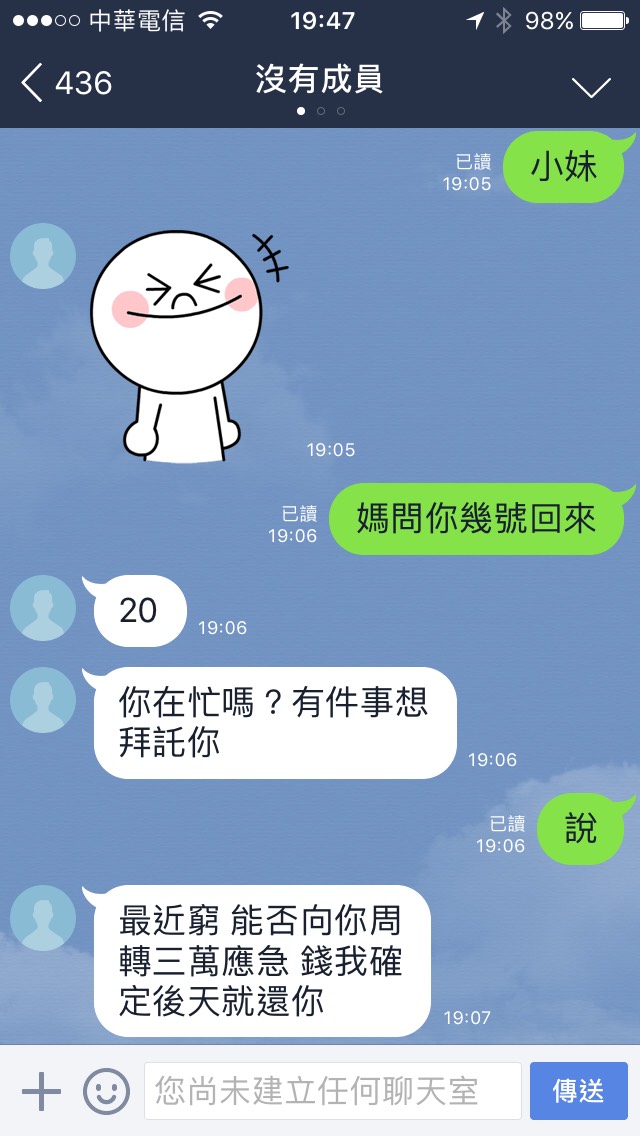Expand the chat options dropdown arrow

[x=590, y=87]
